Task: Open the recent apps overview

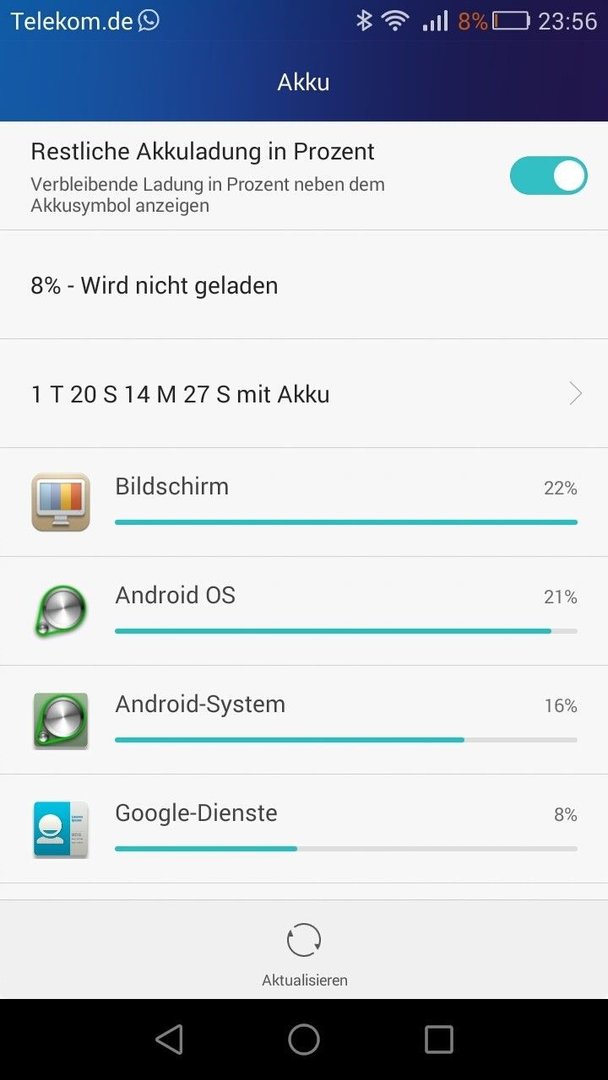Action: pyautogui.click(x=439, y=1039)
